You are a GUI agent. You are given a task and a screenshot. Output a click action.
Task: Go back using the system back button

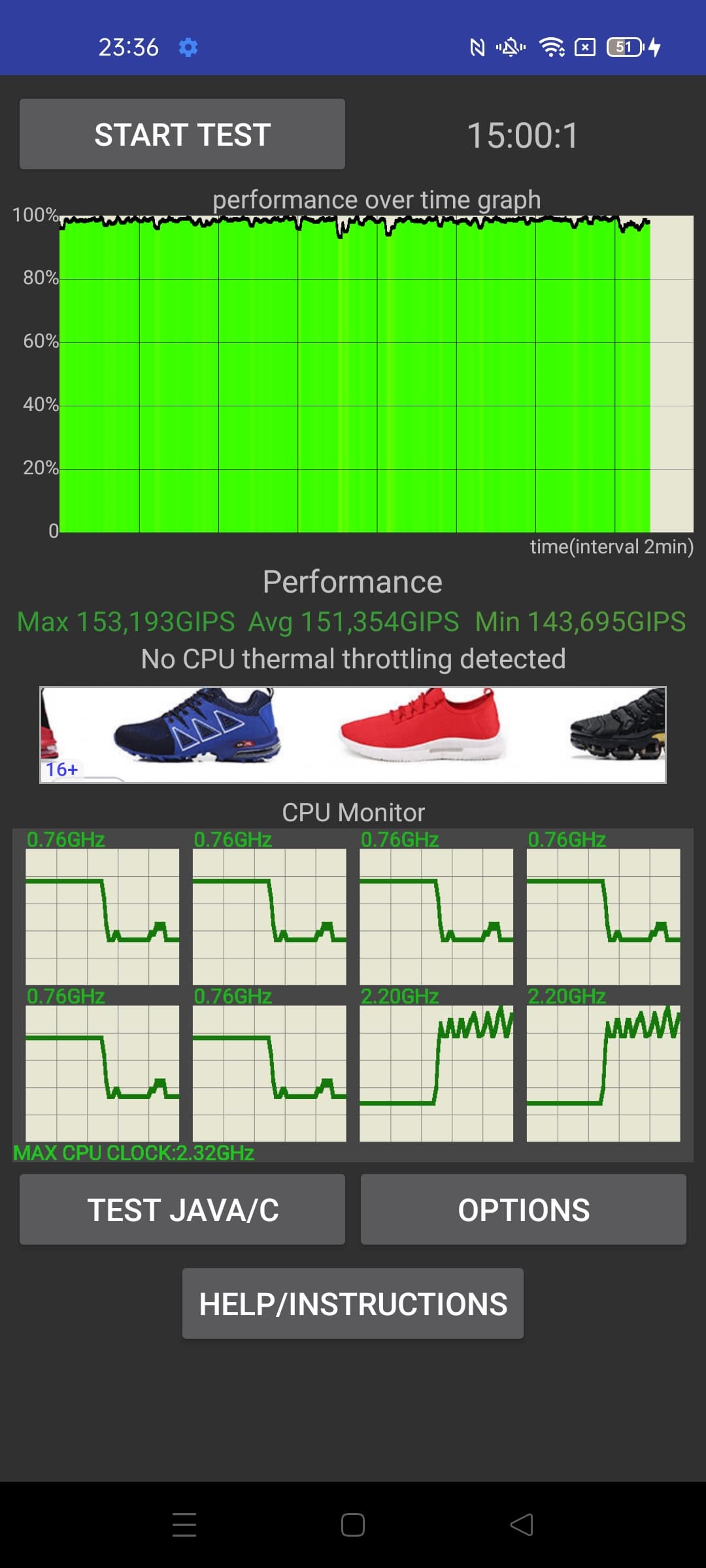click(x=522, y=1525)
